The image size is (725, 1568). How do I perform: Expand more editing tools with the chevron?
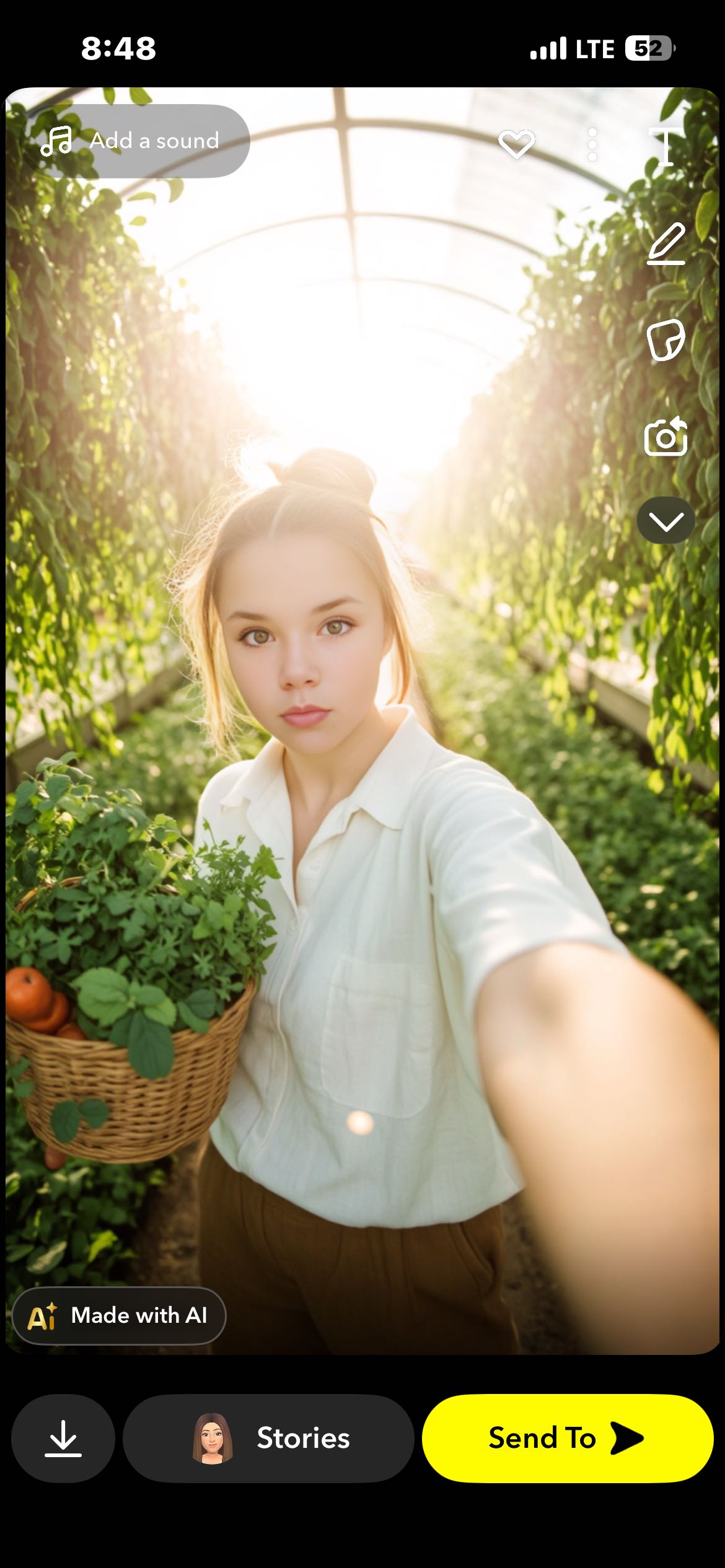(666, 521)
